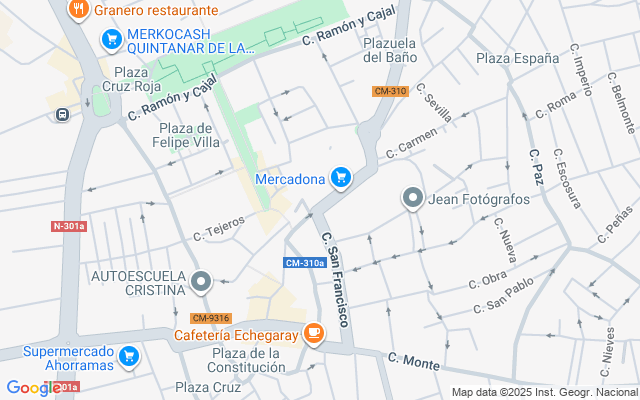Select the Granero restaurante marker
The image size is (640, 400).
78,9
